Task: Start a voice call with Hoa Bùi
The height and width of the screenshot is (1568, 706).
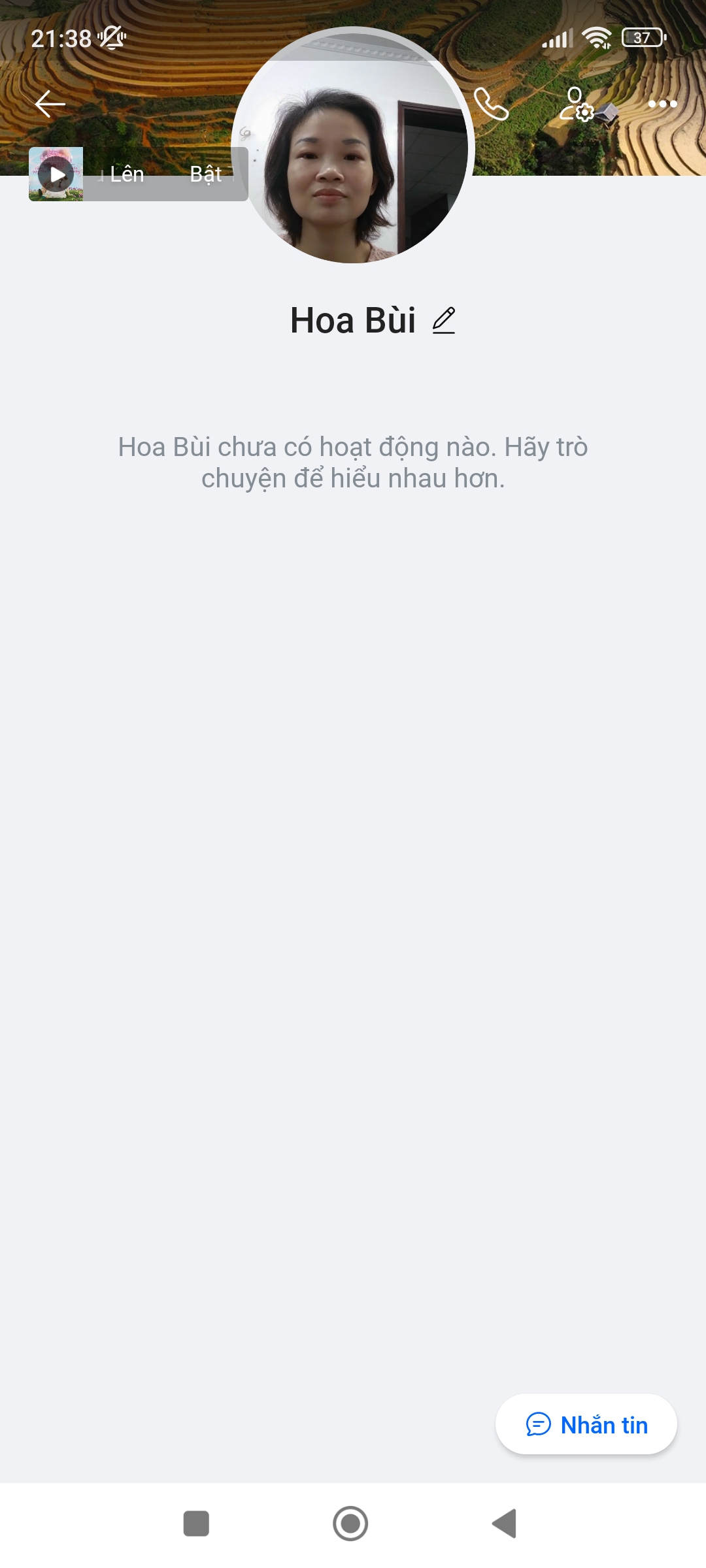Action: coord(491,104)
